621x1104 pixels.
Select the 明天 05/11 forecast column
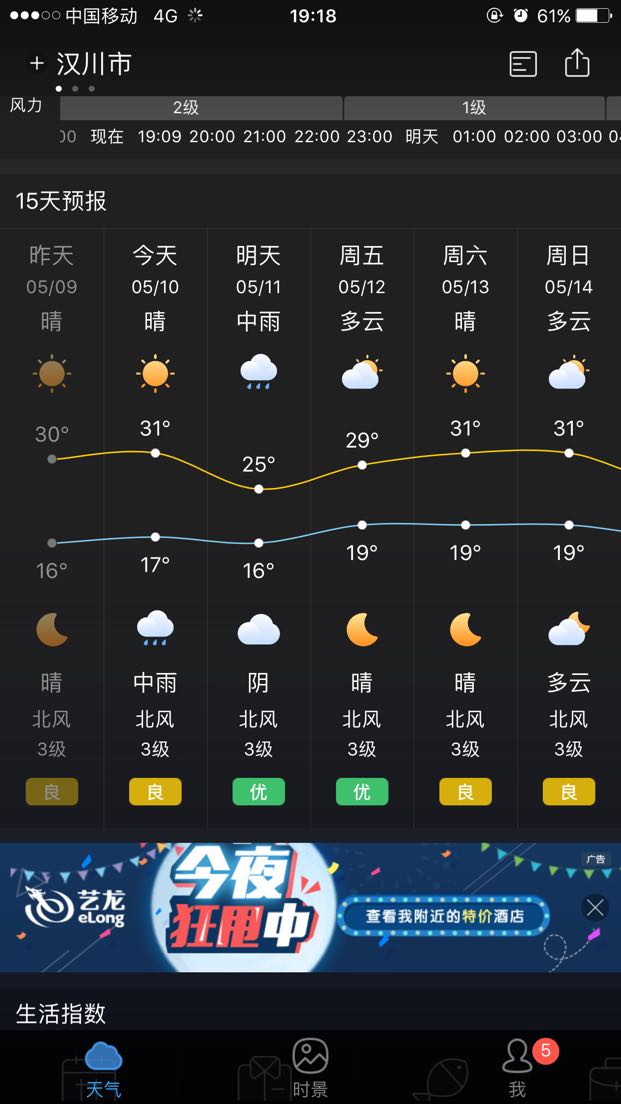coord(258,520)
